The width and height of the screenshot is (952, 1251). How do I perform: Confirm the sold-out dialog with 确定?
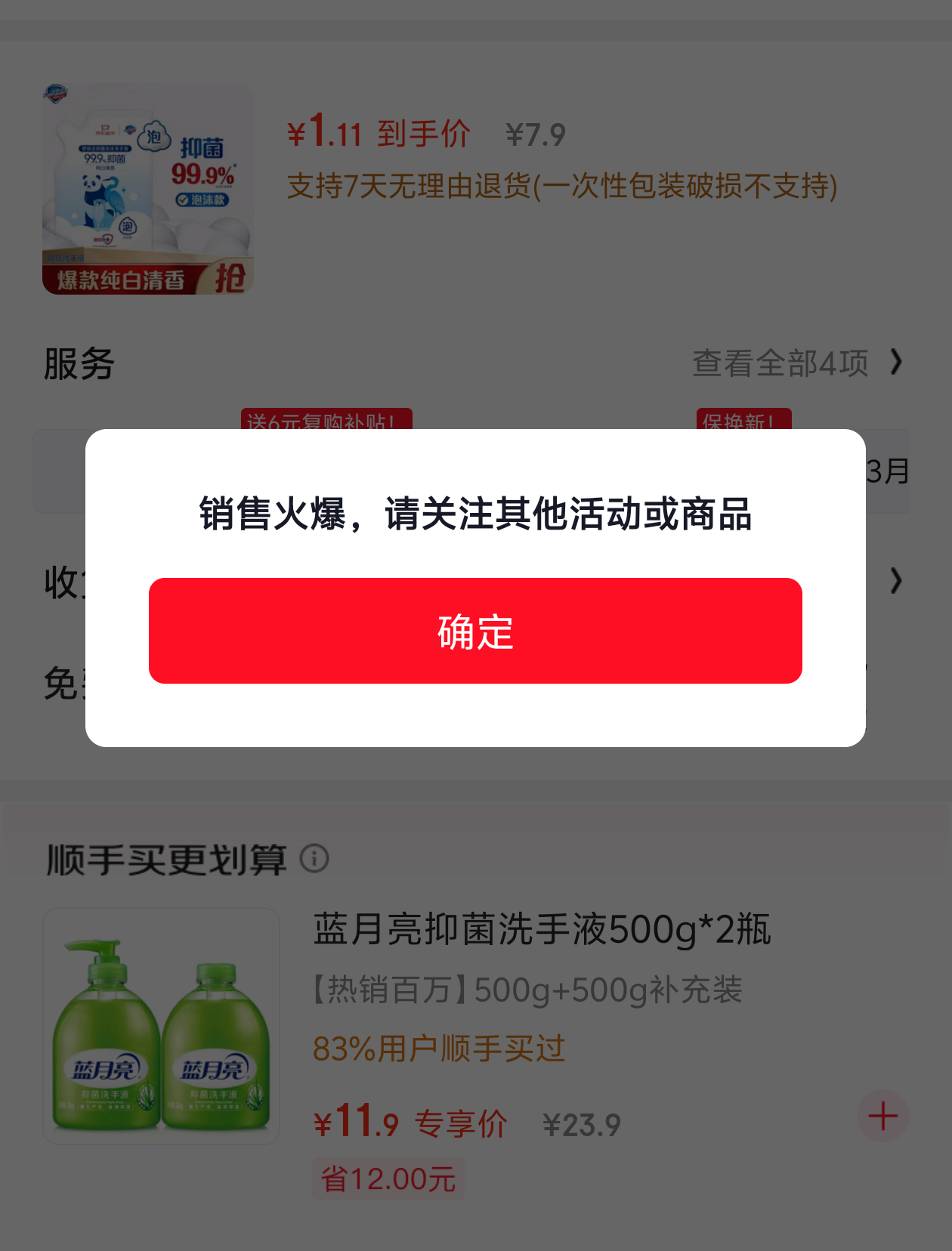pyautogui.click(x=475, y=631)
